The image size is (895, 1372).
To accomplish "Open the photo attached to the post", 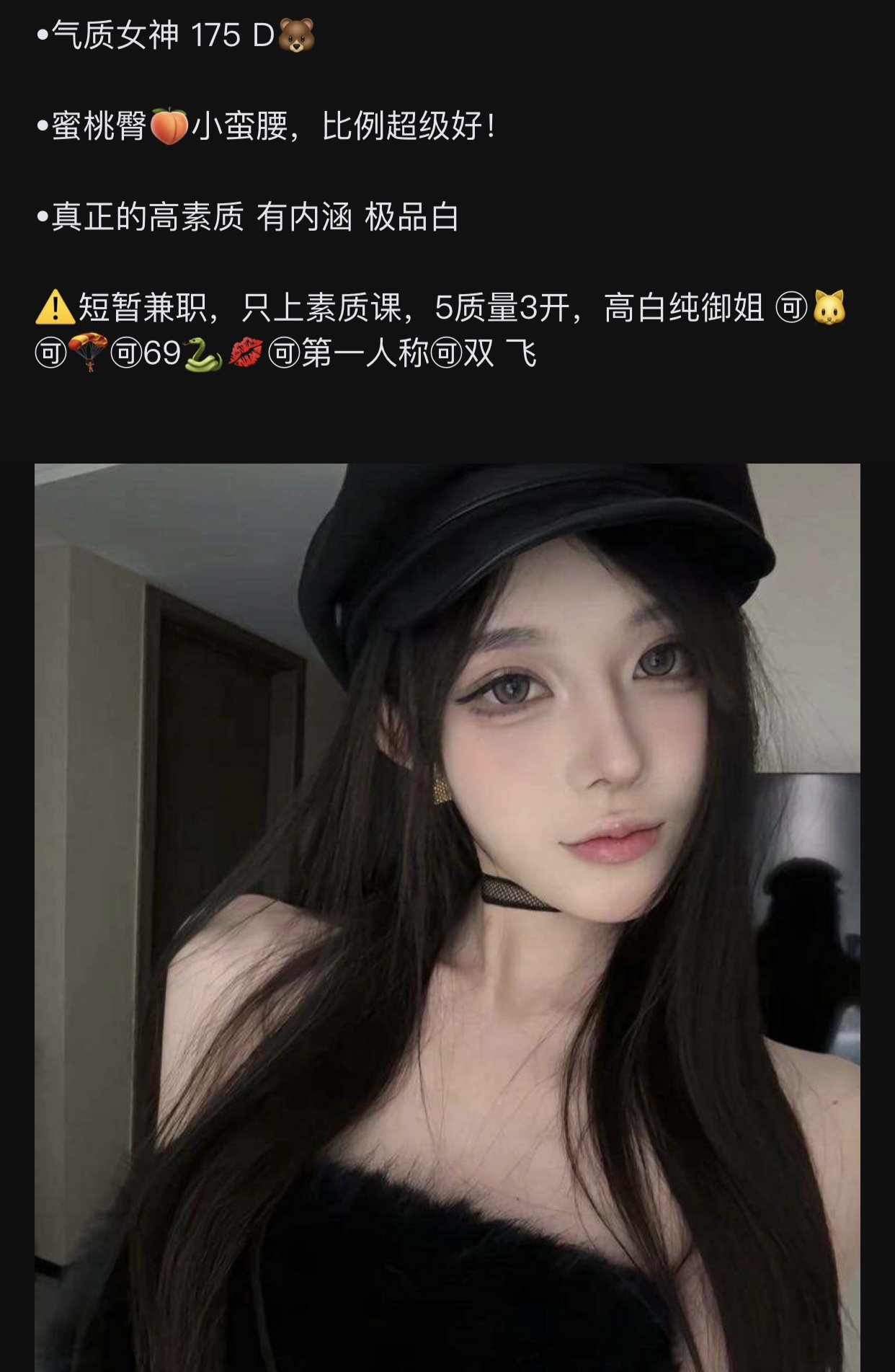I will point(447,916).
